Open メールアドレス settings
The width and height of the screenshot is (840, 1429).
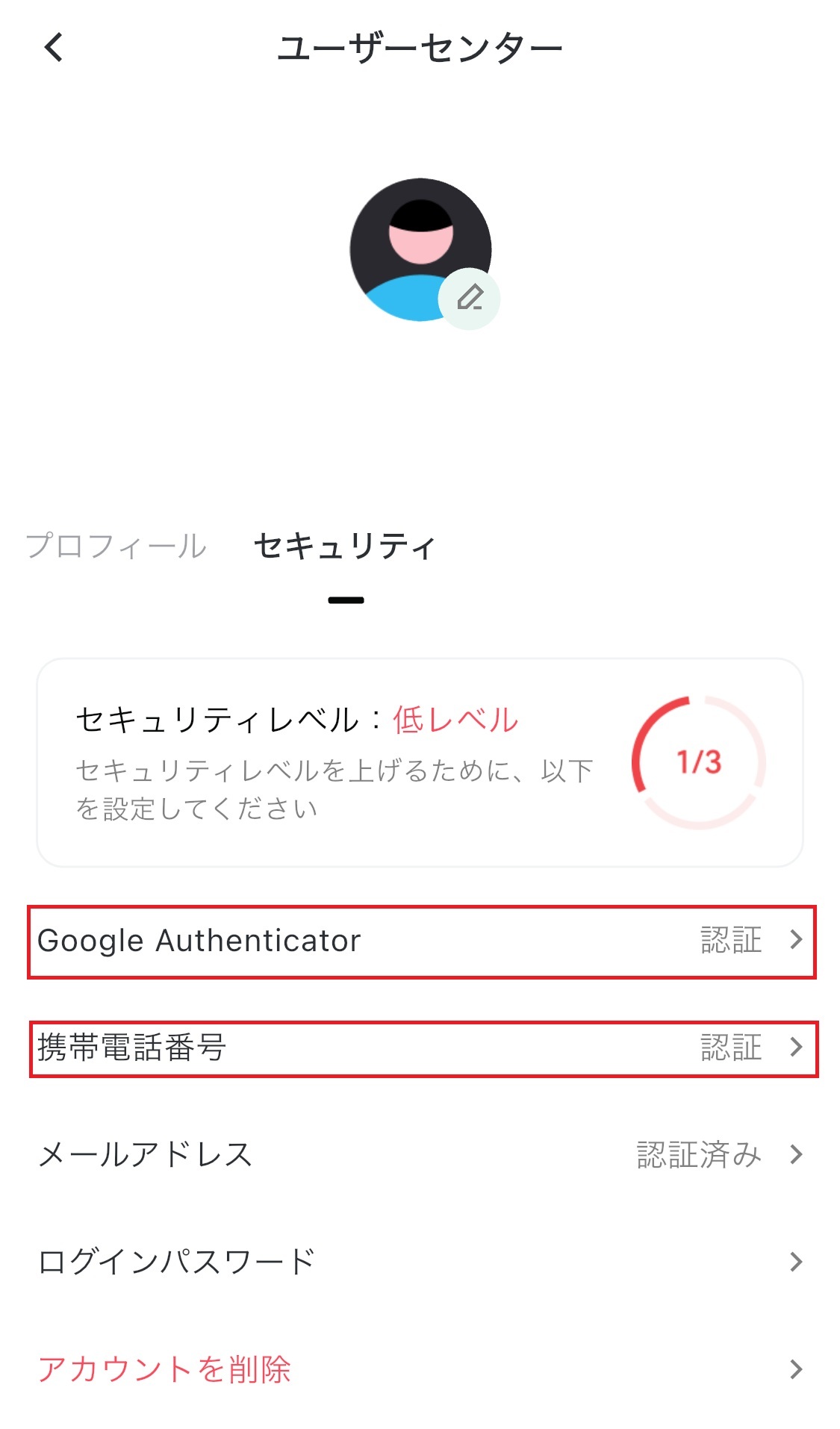tap(420, 1155)
